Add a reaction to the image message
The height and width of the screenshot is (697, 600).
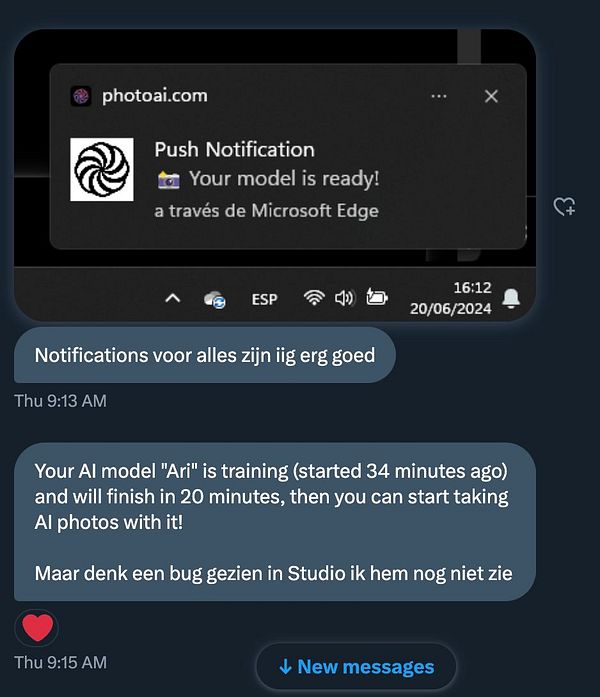pyautogui.click(x=564, y=208)
